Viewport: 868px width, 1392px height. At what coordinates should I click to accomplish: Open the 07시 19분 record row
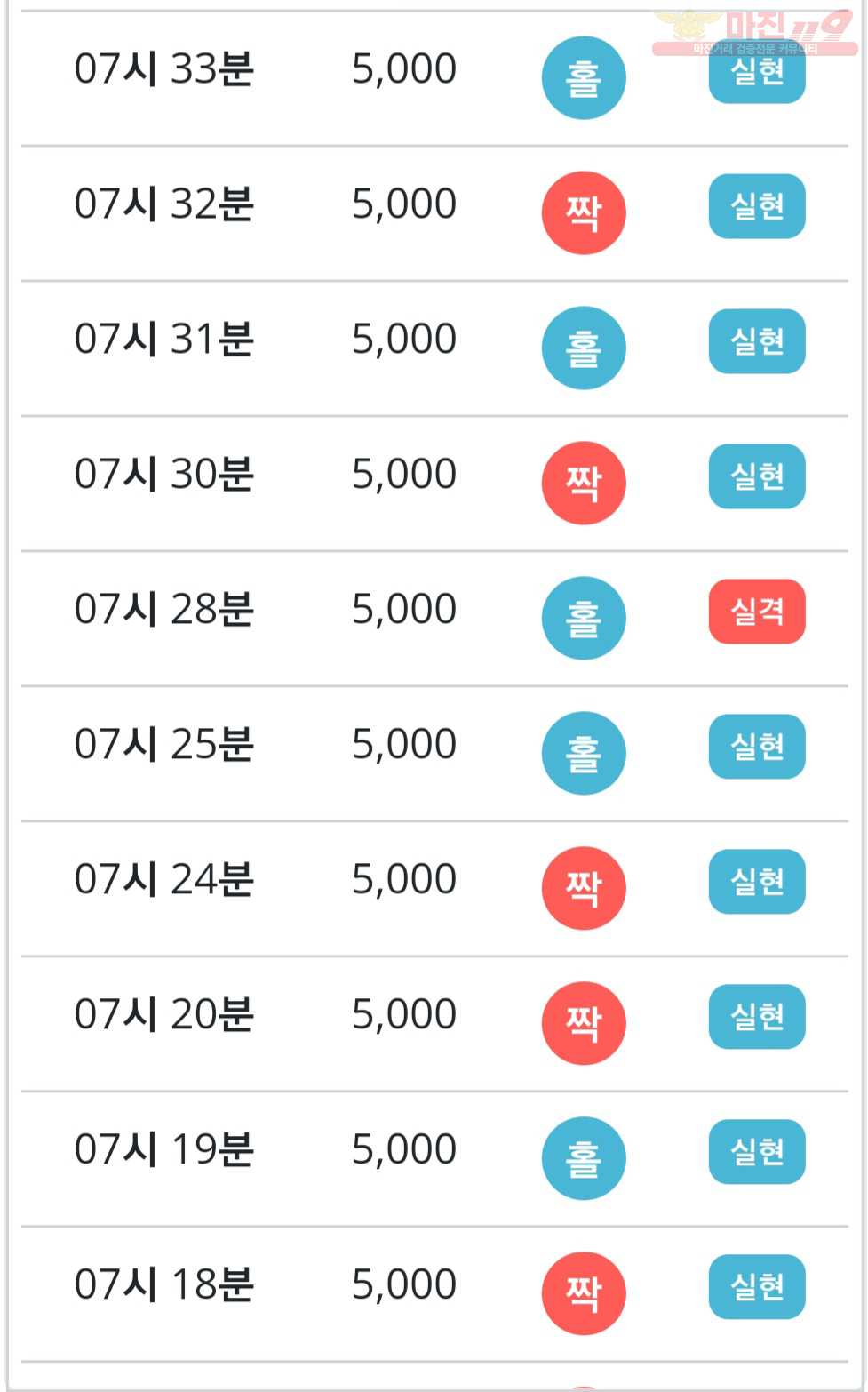click(x=434, y=1159)
